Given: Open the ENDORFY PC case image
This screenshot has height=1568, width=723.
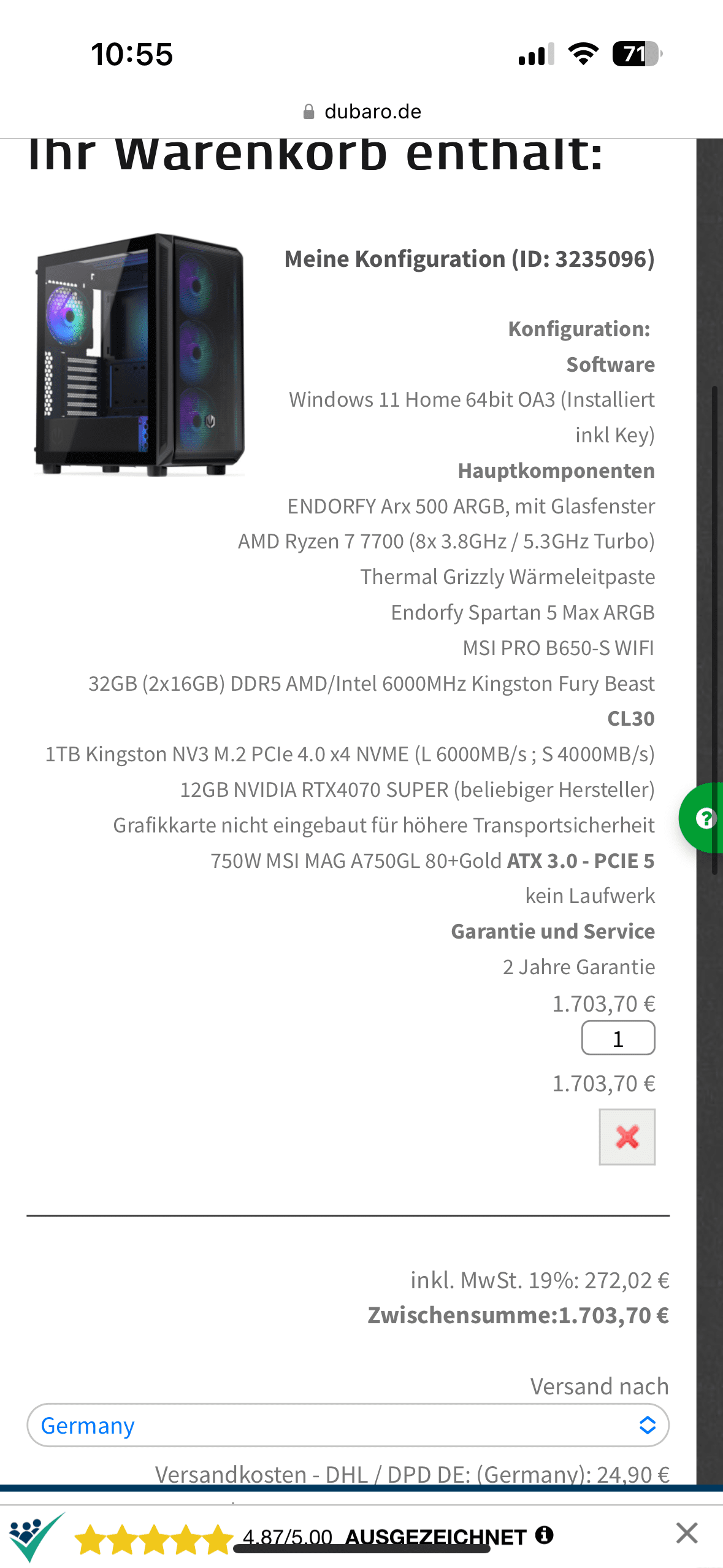Looking at the screenshot, I should (x=140, y=355).
